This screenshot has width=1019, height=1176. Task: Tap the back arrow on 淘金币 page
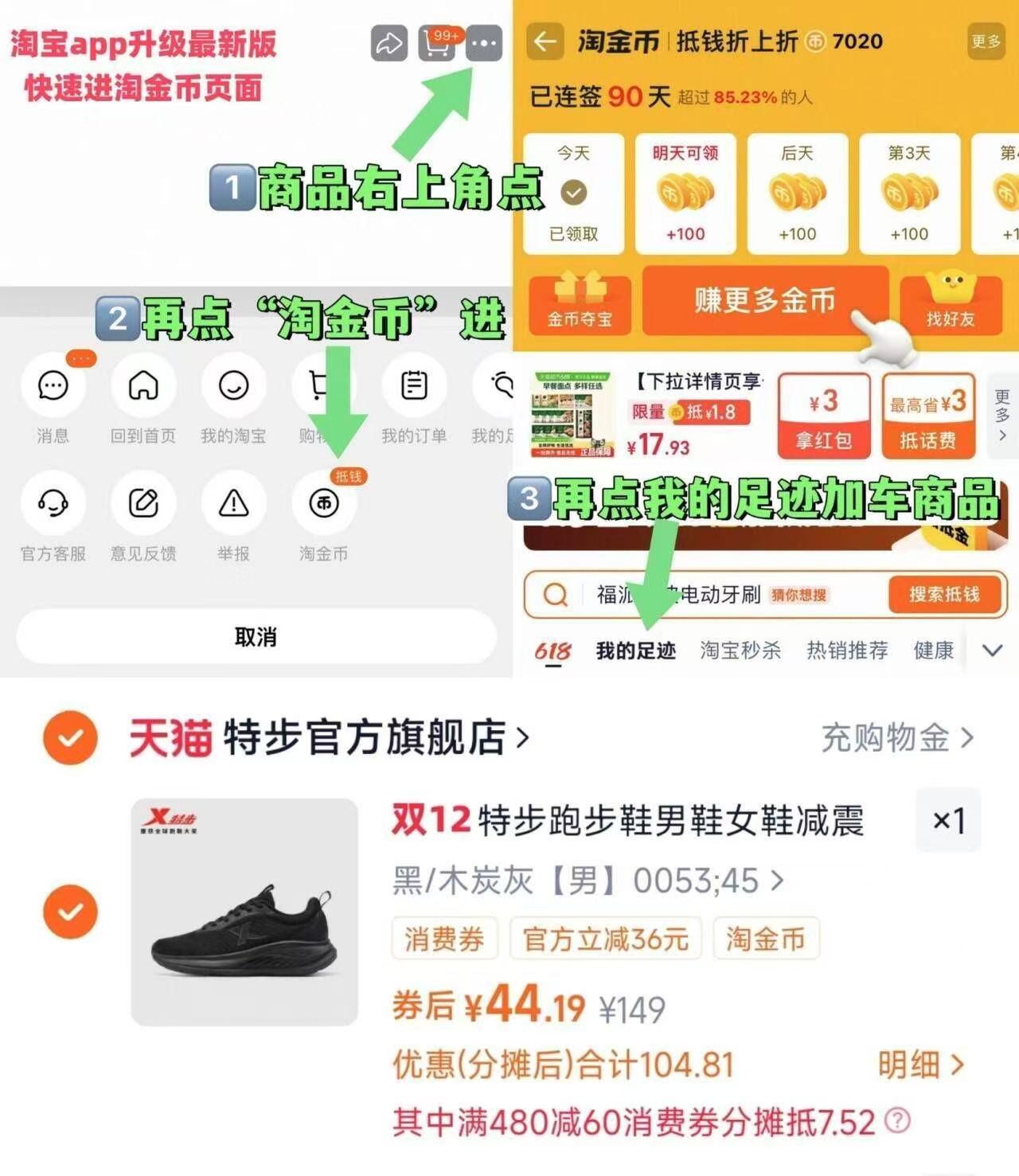[x=544, y=41]
